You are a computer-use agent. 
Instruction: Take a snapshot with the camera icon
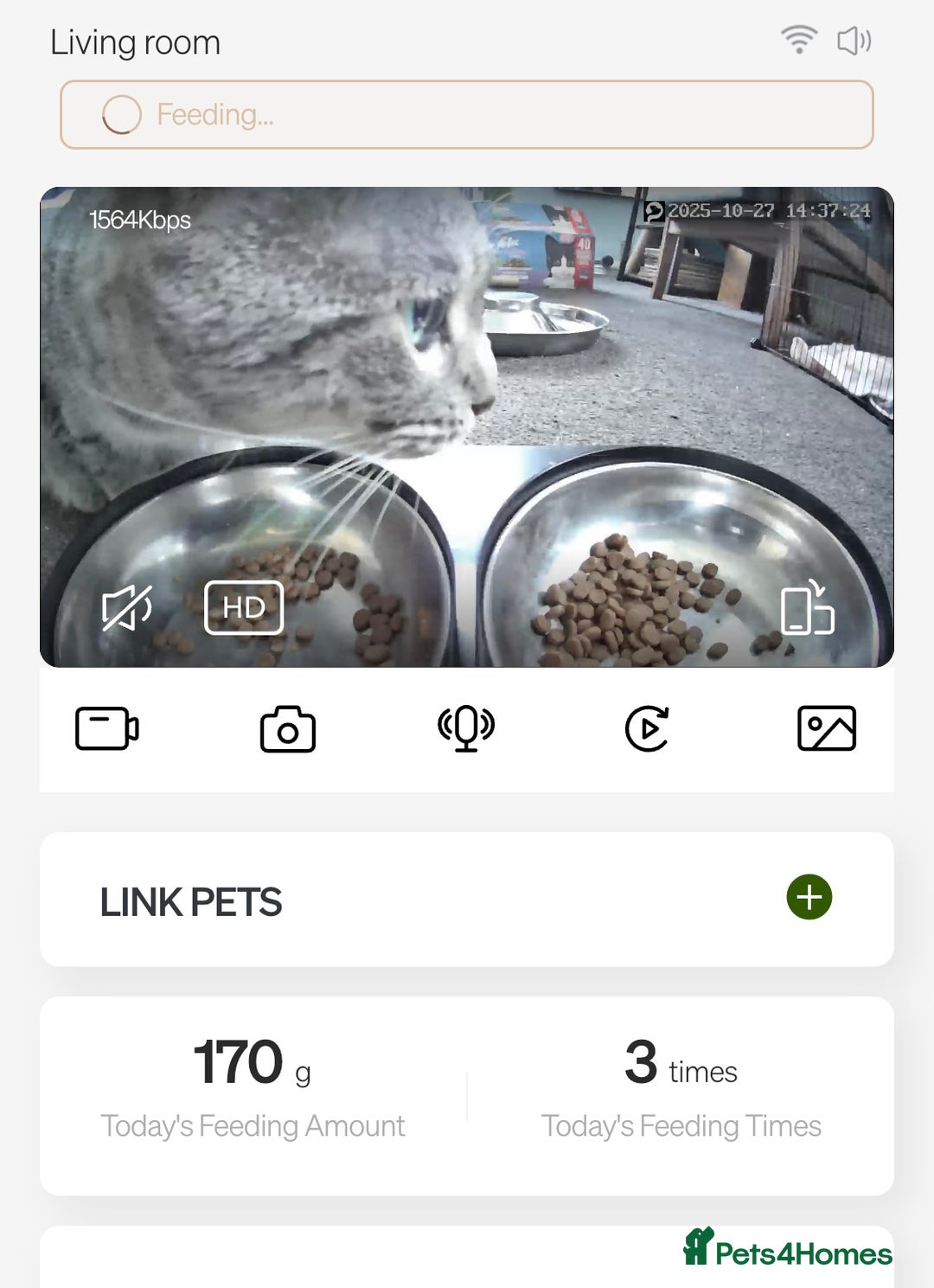[288, 729]
